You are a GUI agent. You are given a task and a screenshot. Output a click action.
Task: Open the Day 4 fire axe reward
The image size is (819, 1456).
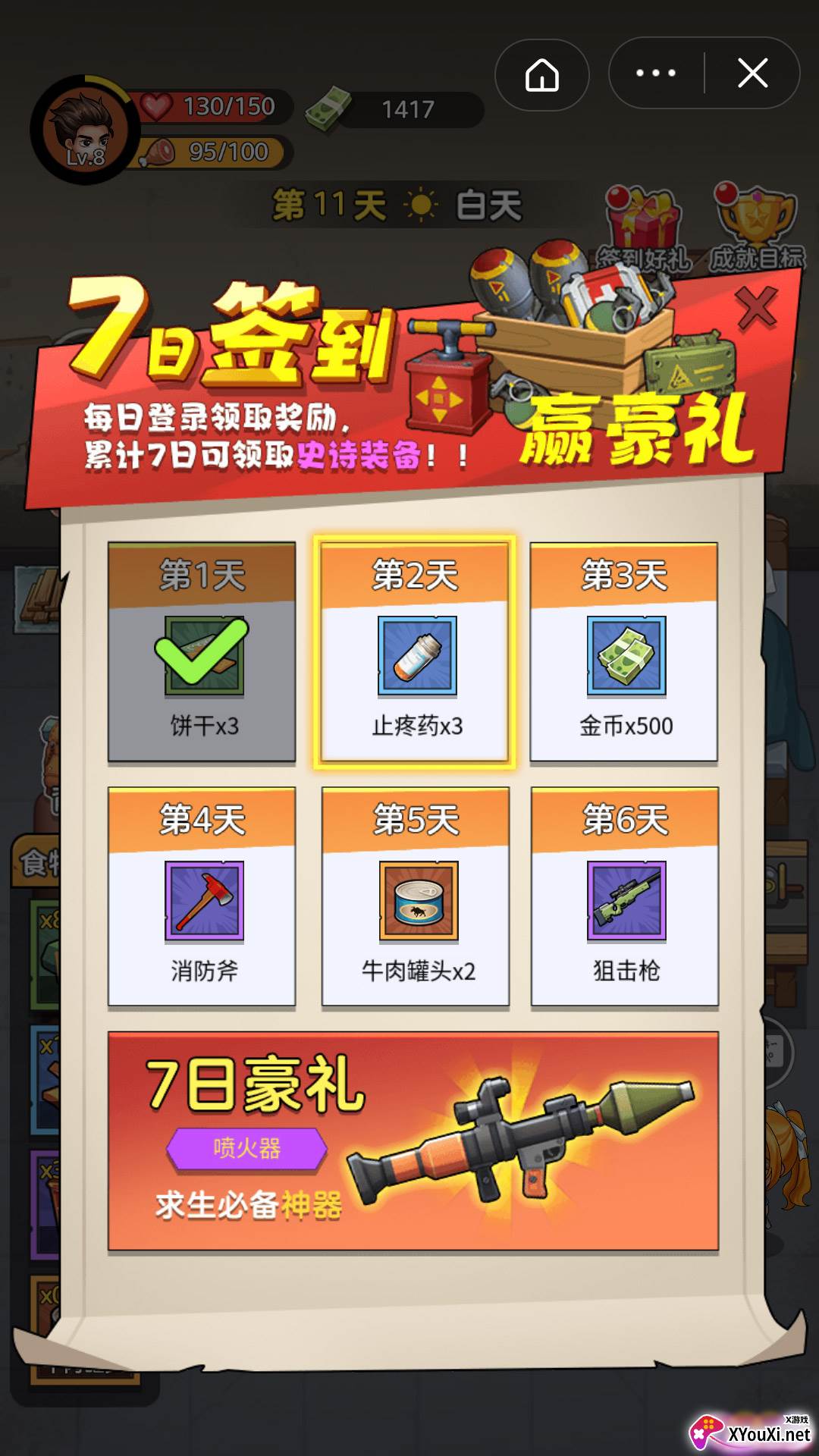pyautogui.click(x=202, y=897)
